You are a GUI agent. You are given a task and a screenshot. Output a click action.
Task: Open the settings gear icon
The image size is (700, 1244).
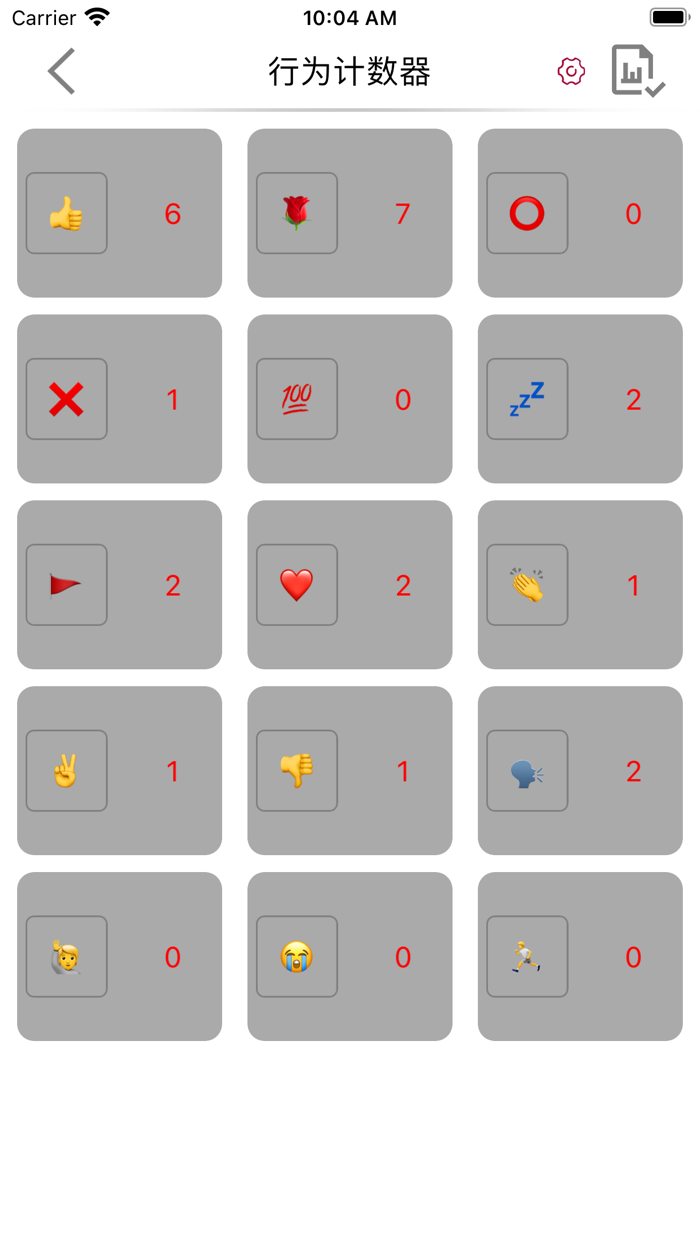571,71
